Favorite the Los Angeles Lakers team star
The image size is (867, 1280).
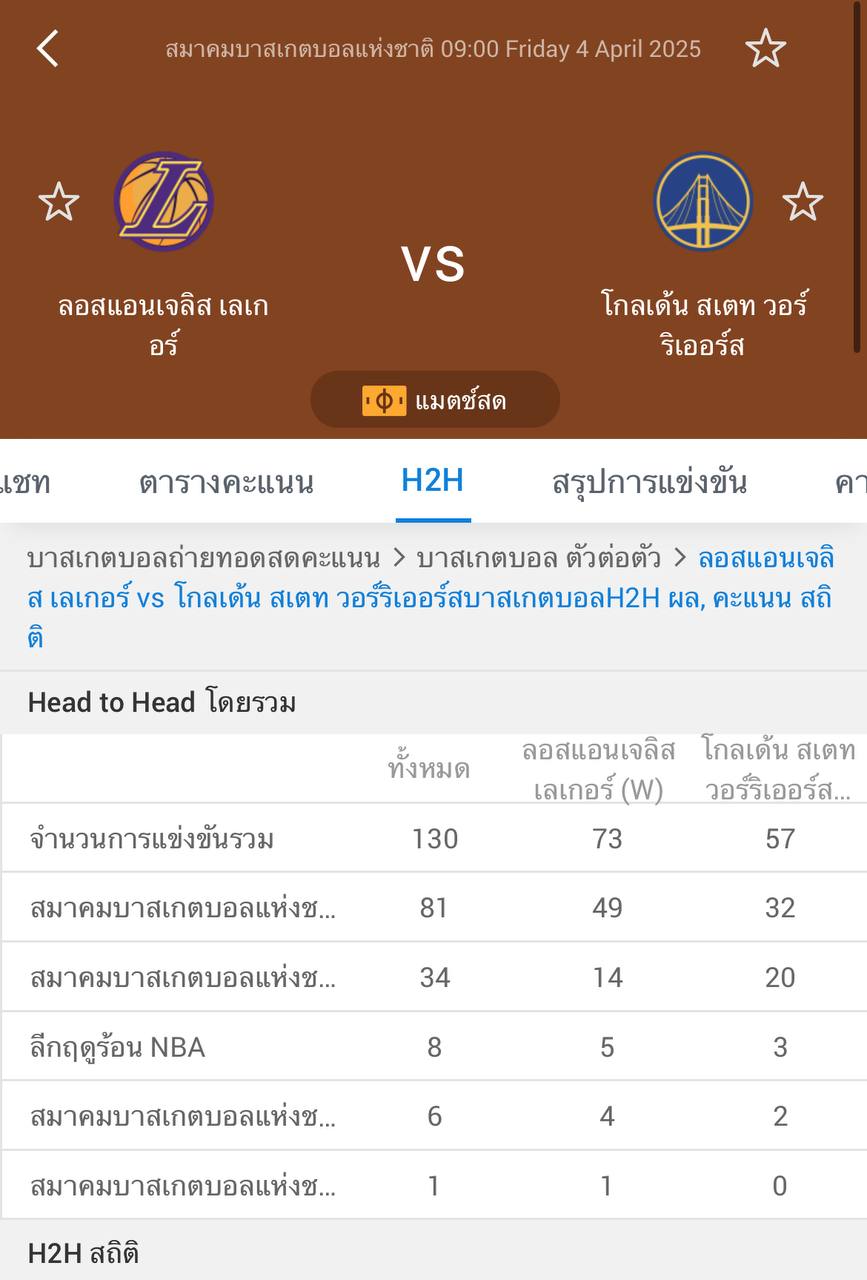59,202
